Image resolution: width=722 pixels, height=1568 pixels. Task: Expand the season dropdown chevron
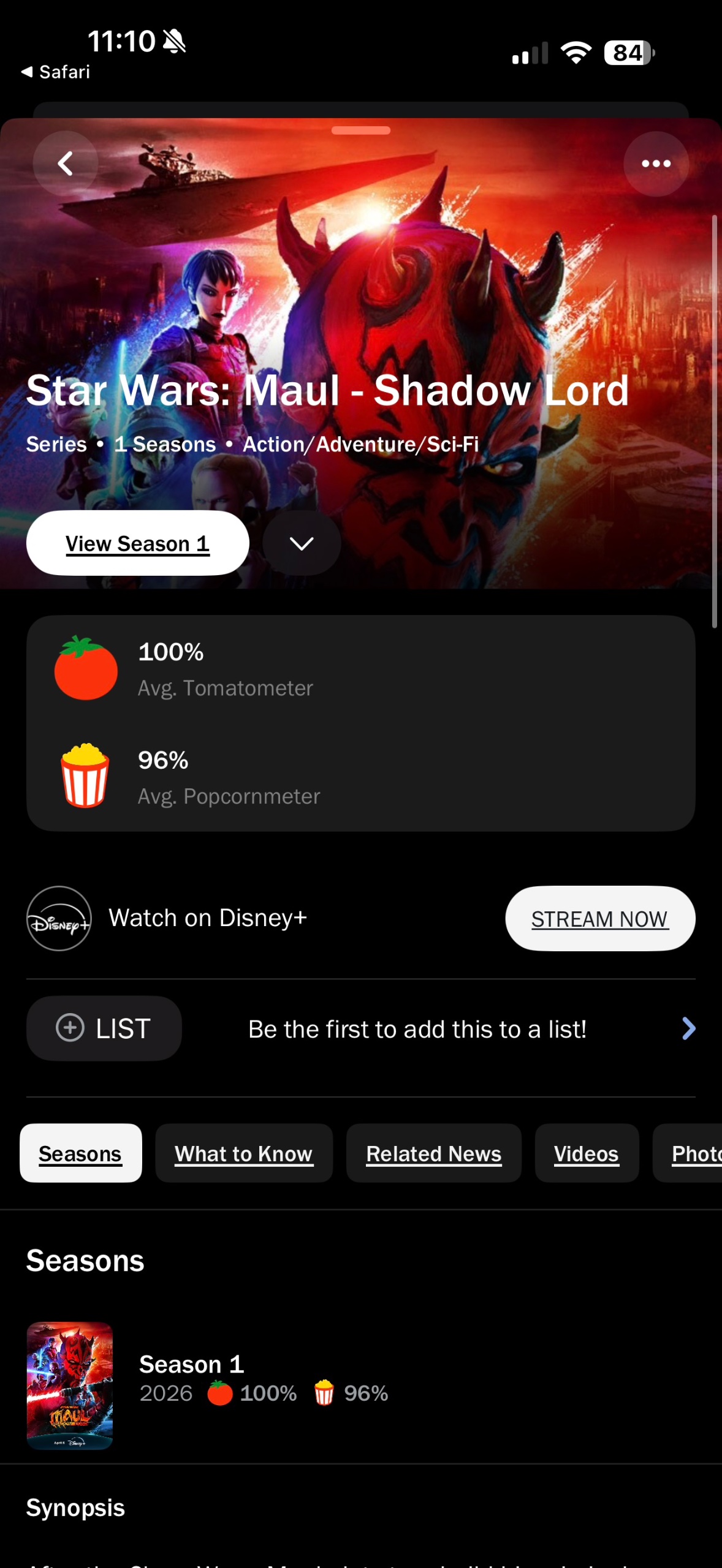coord(302,543)
